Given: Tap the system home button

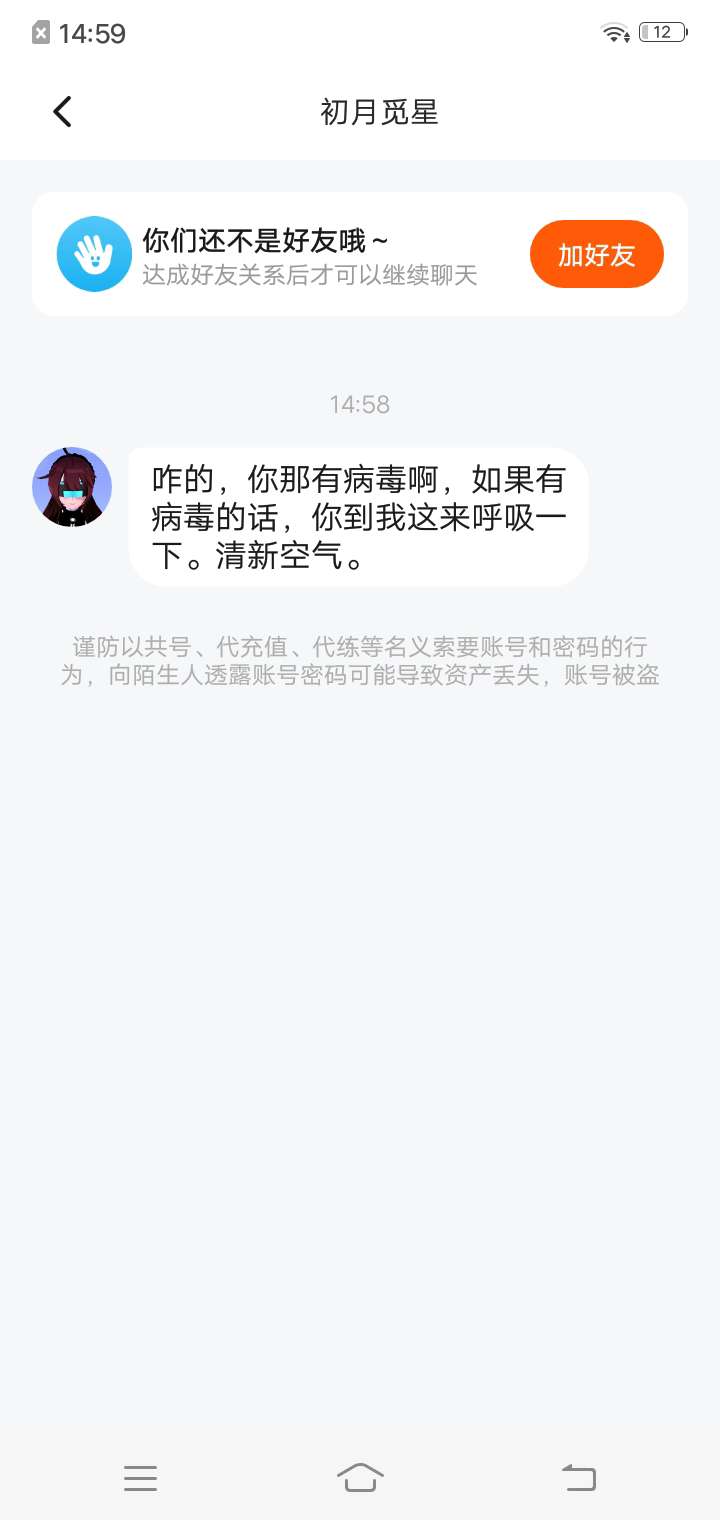Looking at the screenshot, I should click(360, 1477).
